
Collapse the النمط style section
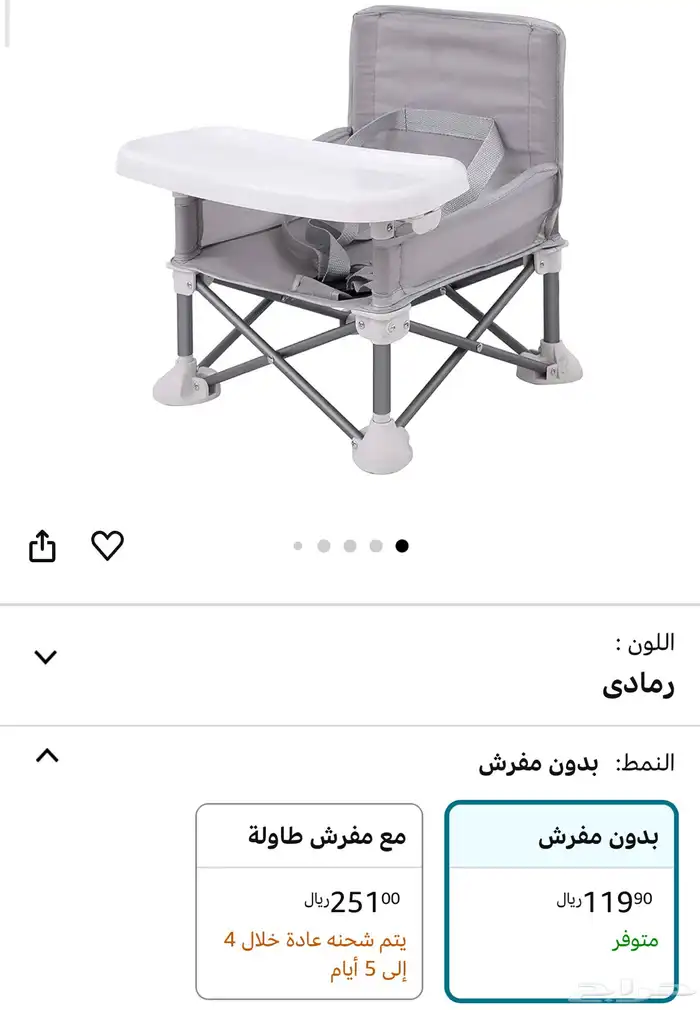[47, 756]
